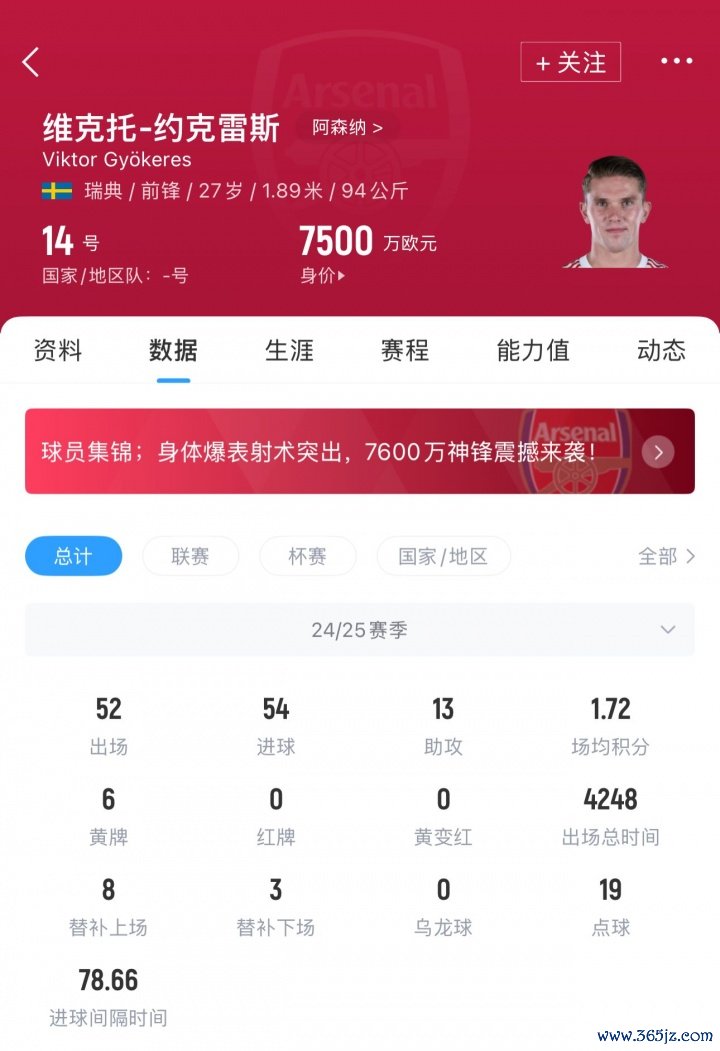Open the 生涯 career tab
Image resolution: width=720 pixels, height=1051 pixels.
pyautogui.click(x=289, y=350)
